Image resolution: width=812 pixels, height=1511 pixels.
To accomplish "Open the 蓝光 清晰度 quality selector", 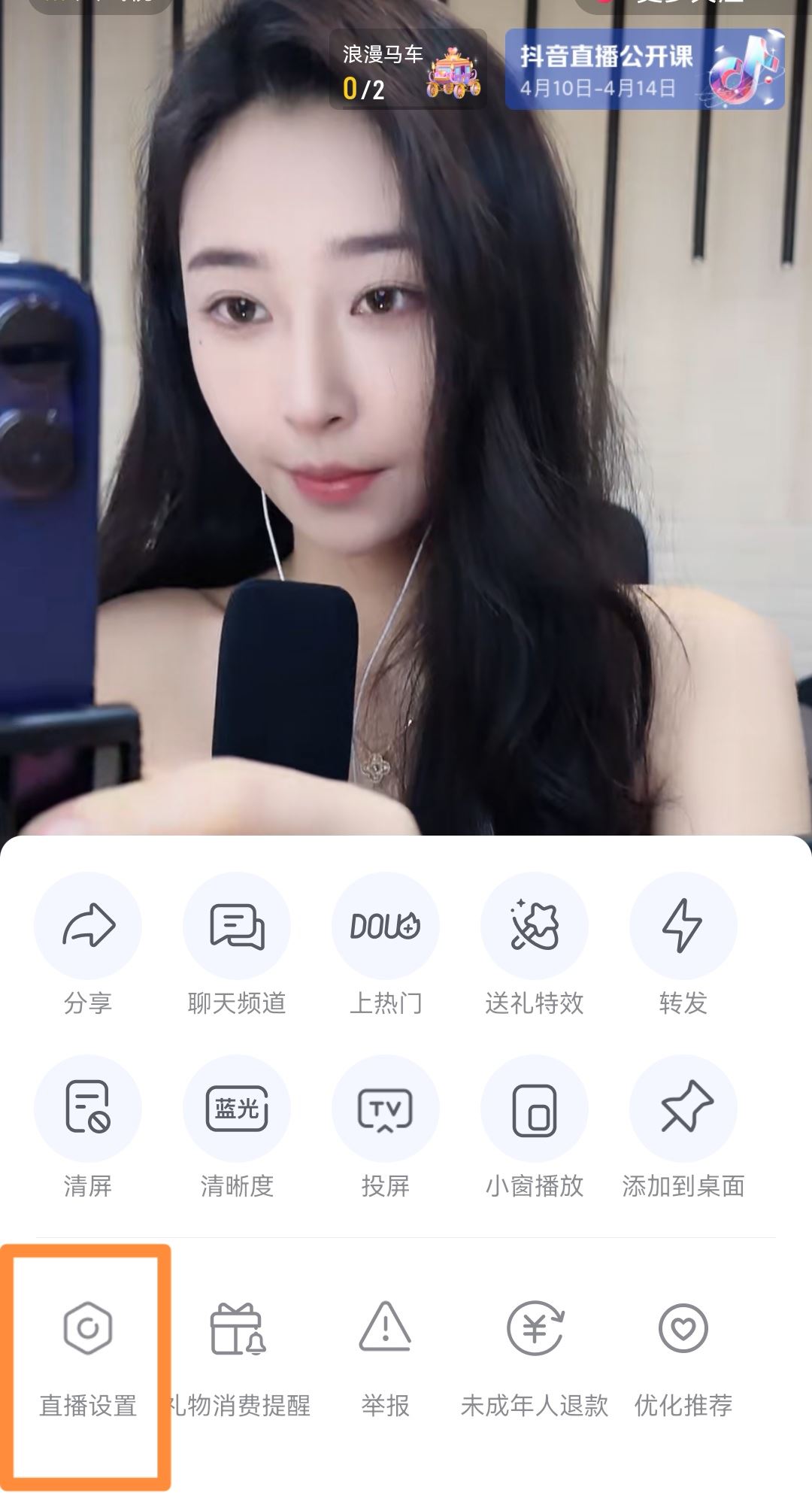I will click(236, 1109).
